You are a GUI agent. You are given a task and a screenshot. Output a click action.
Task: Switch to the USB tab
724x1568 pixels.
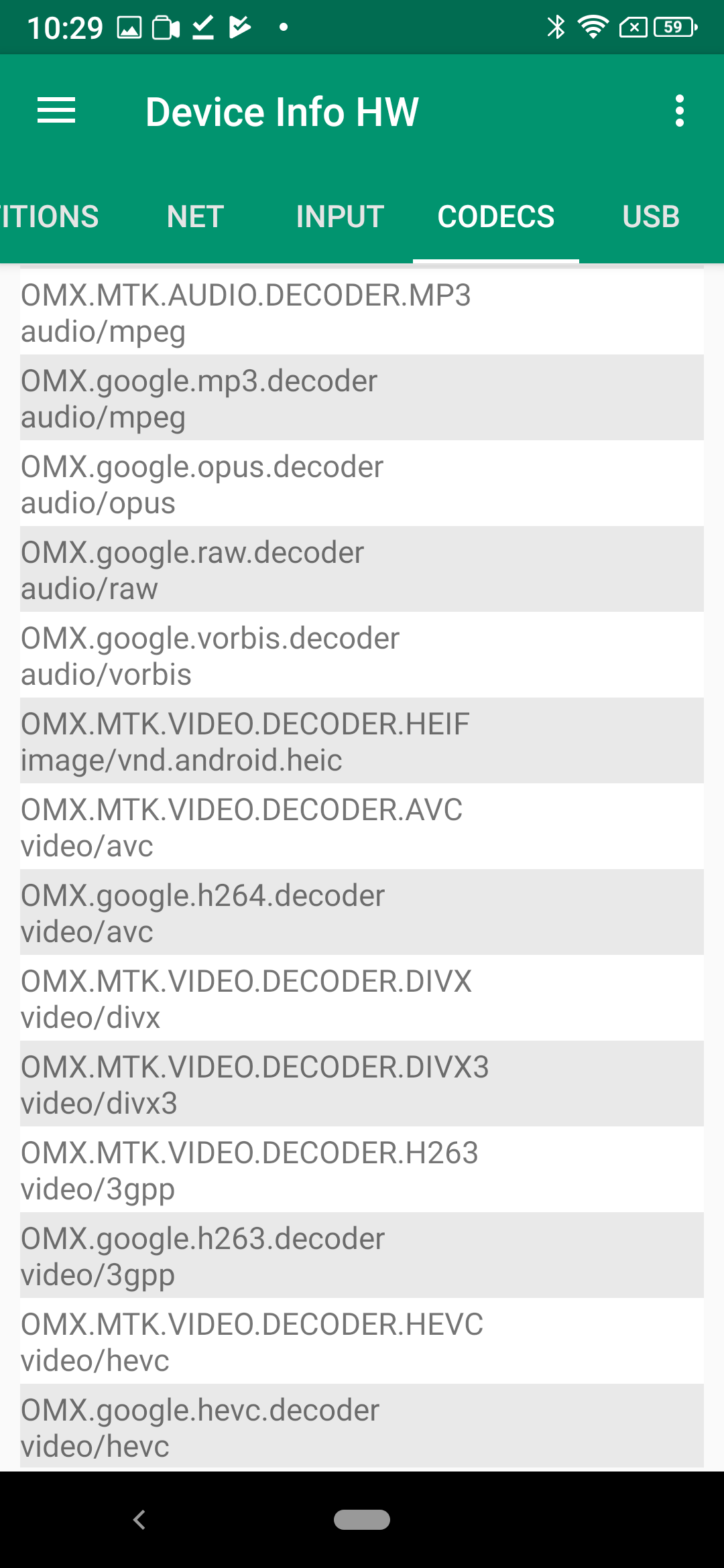point(650,216)
